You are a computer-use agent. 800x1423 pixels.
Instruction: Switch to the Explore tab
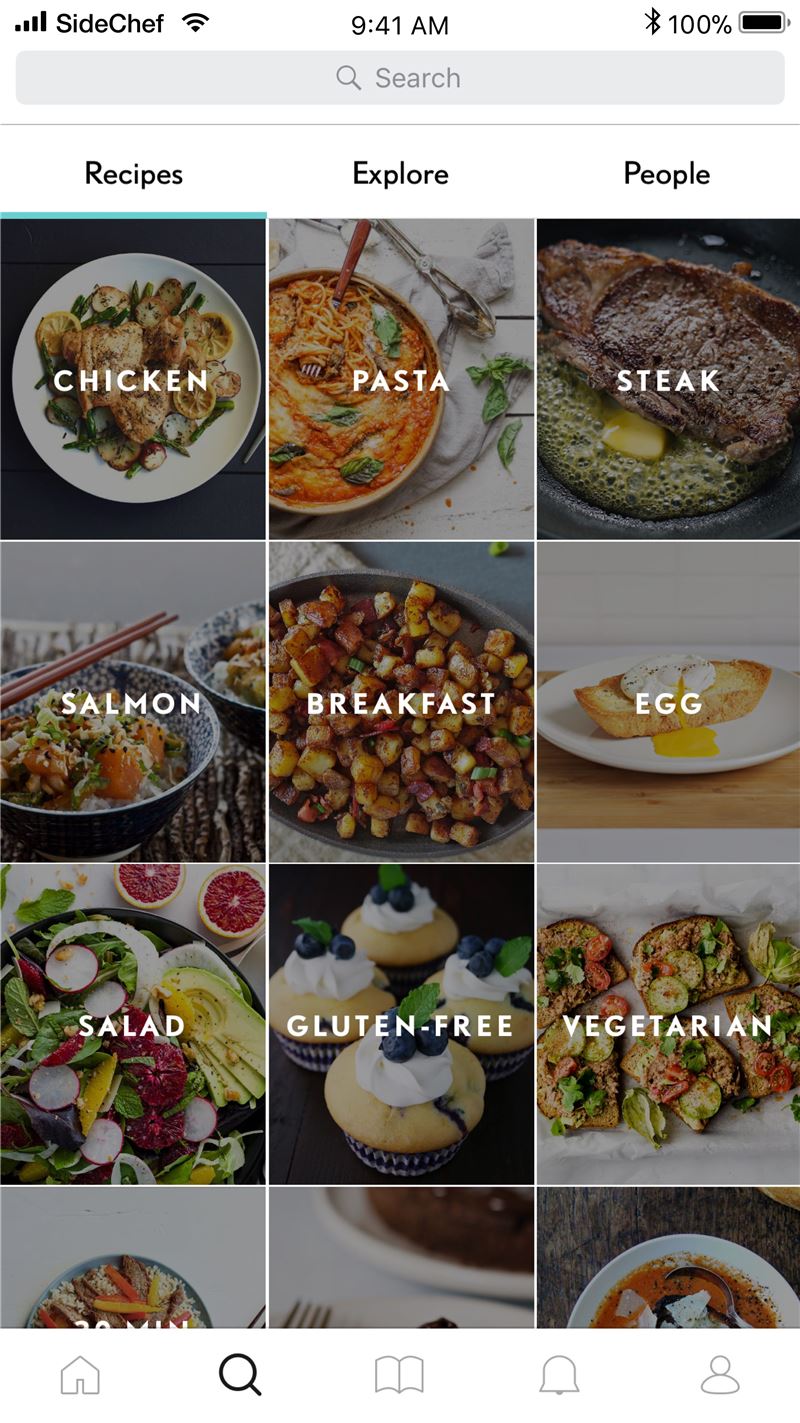[x=400, y=174]
